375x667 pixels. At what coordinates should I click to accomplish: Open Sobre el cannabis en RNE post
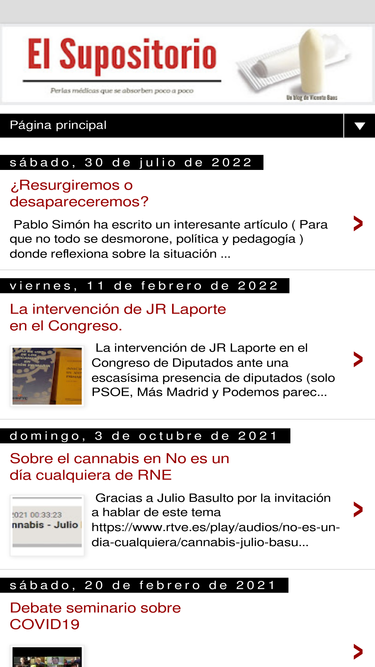[119, 467]
